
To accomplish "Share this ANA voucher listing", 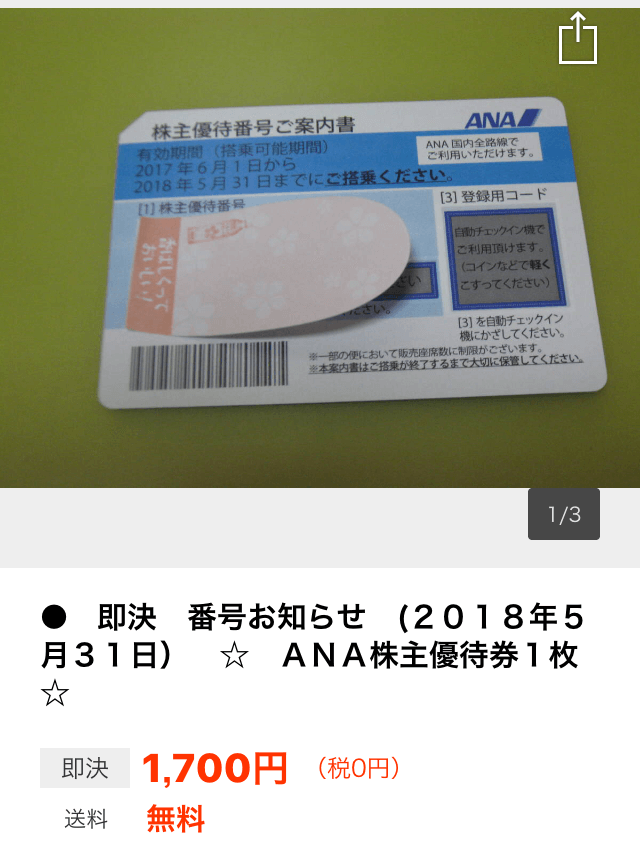I will pos(577,39).
